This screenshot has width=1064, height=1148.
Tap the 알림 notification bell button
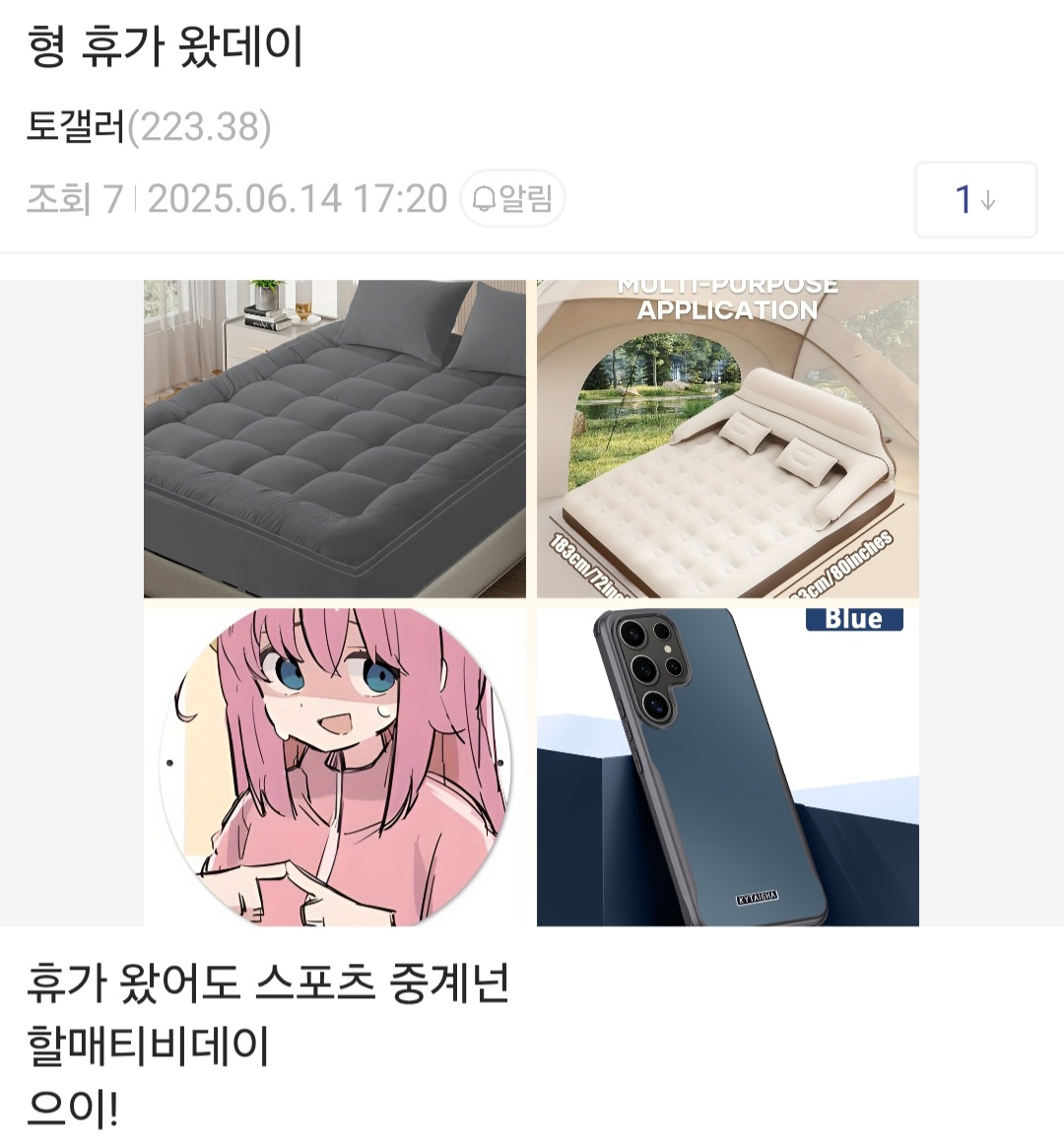point(512,199)
